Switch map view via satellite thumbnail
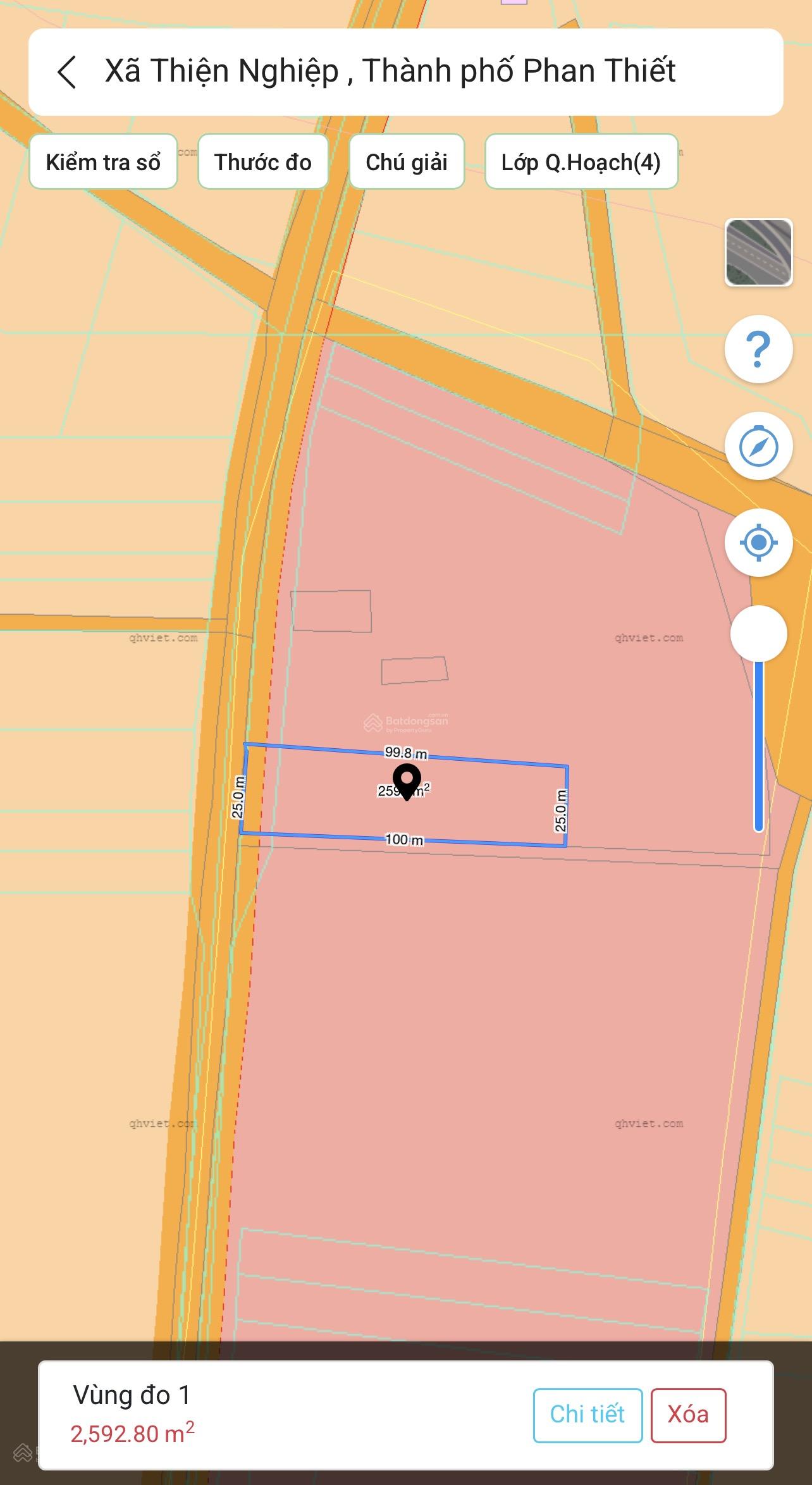The height and width of the screenshot is (1485, 812). (x=758, y=253)
